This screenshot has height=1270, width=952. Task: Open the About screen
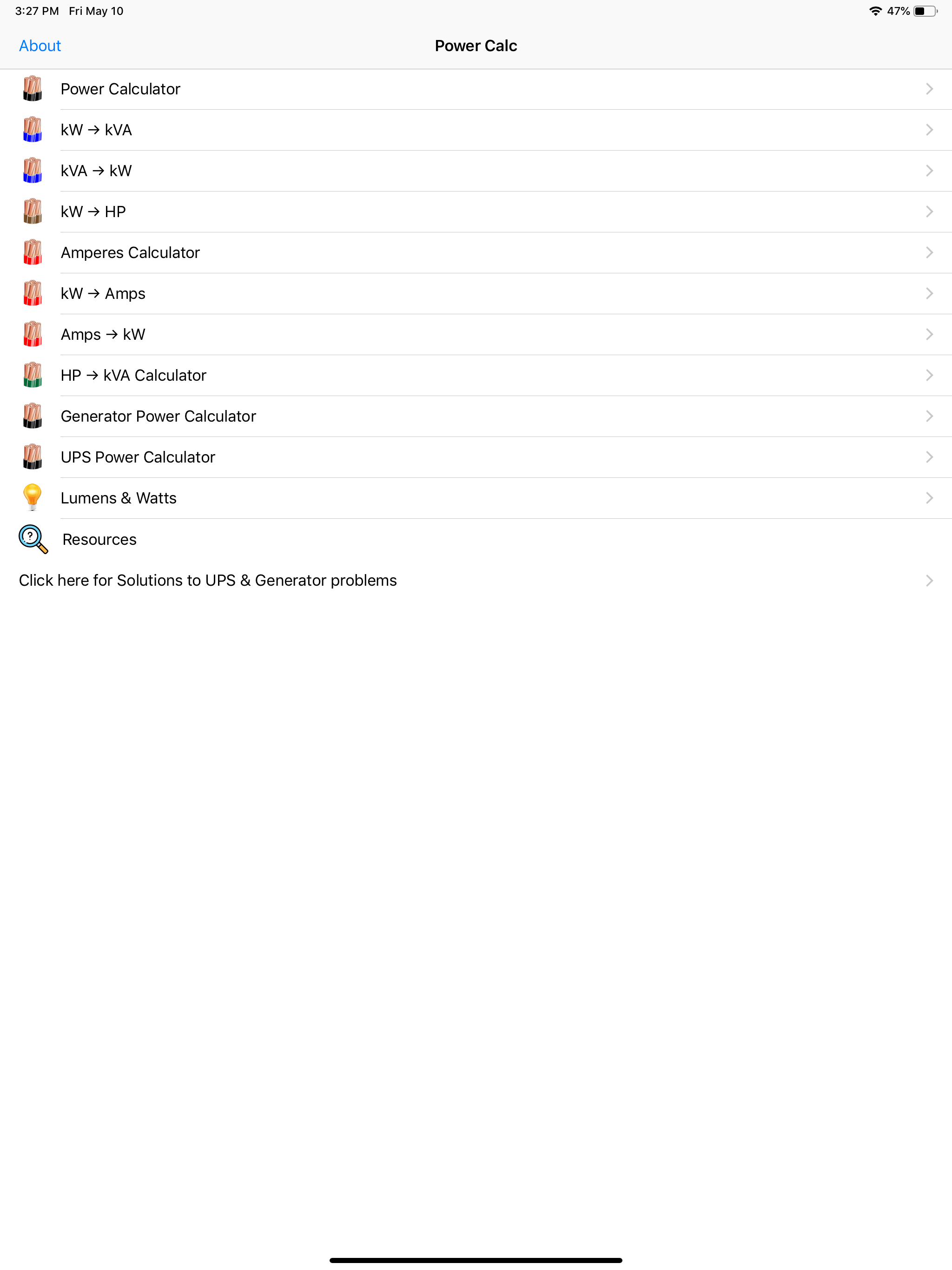[x=40, y=46]
